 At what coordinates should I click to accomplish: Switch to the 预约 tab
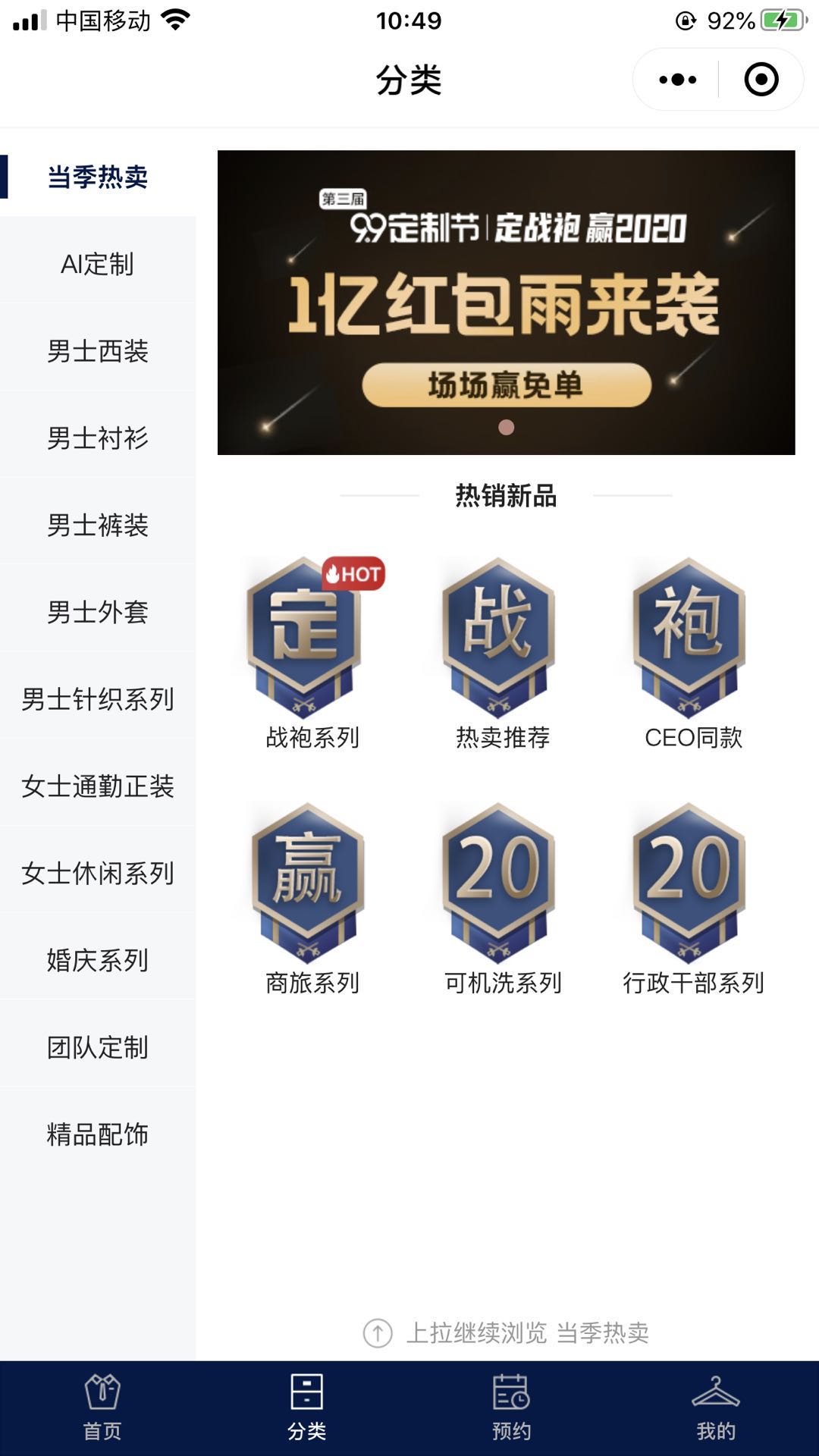(x=512, y=1407)
